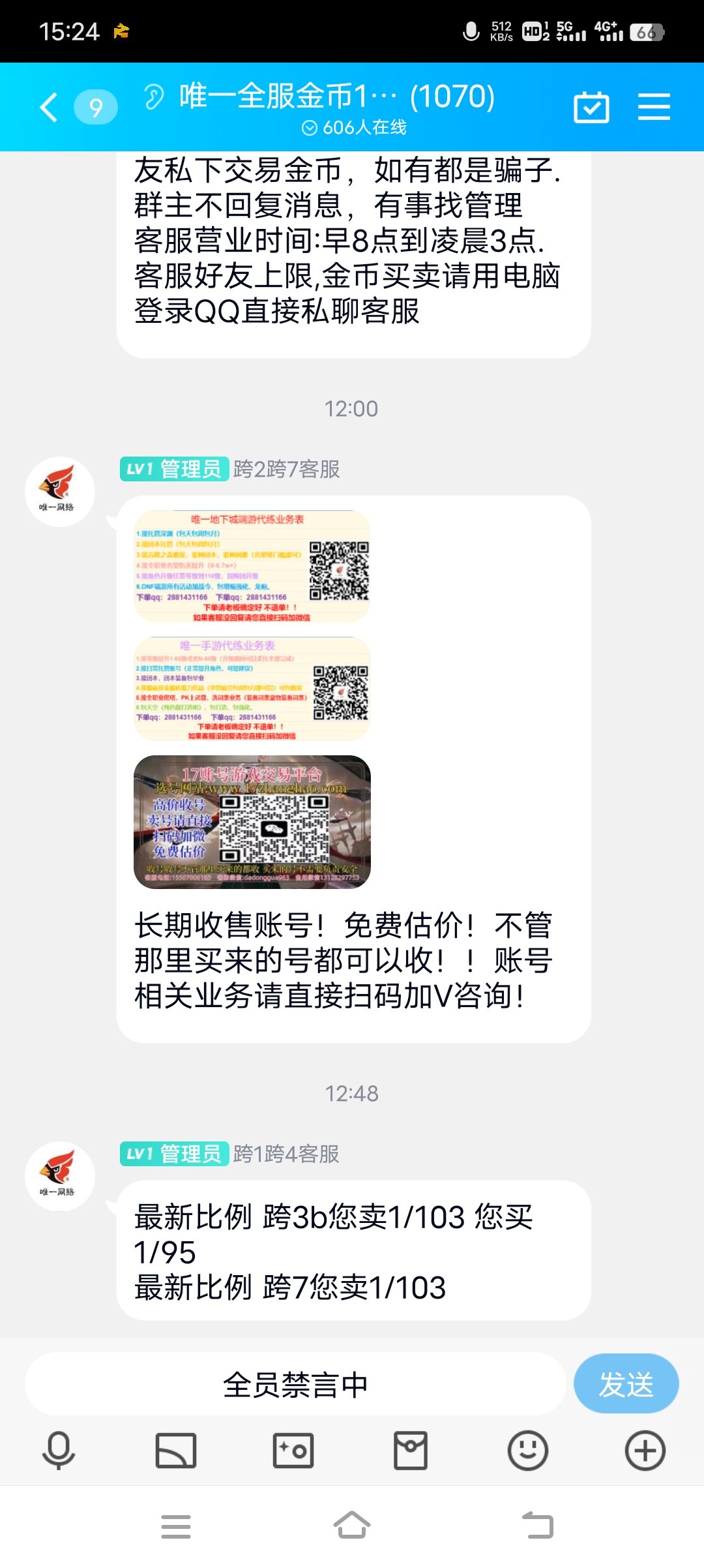
Task: Open the 唯一手游代练业务表 image
Action: [x=252, y=689]
